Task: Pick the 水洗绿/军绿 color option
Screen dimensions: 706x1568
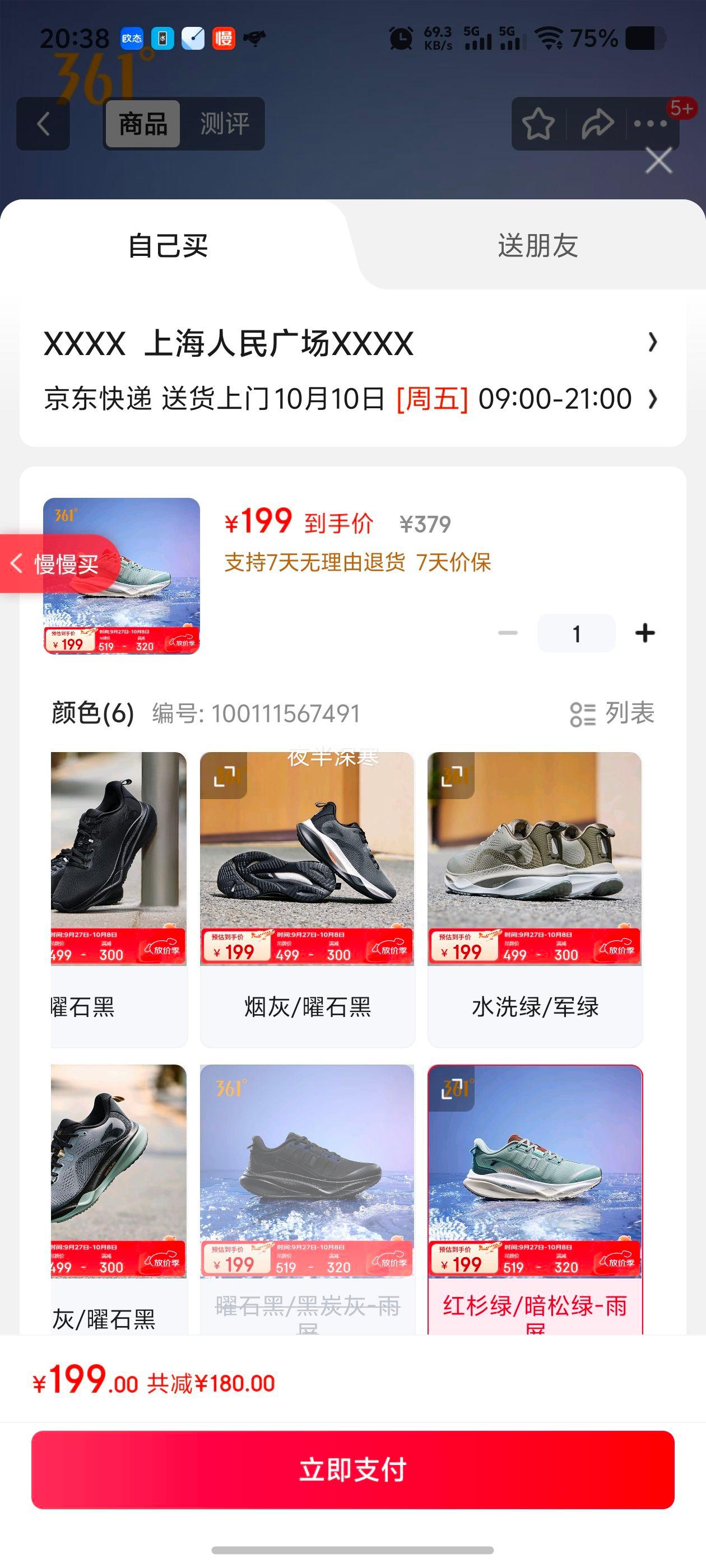Action: click(x=535, y=899)
